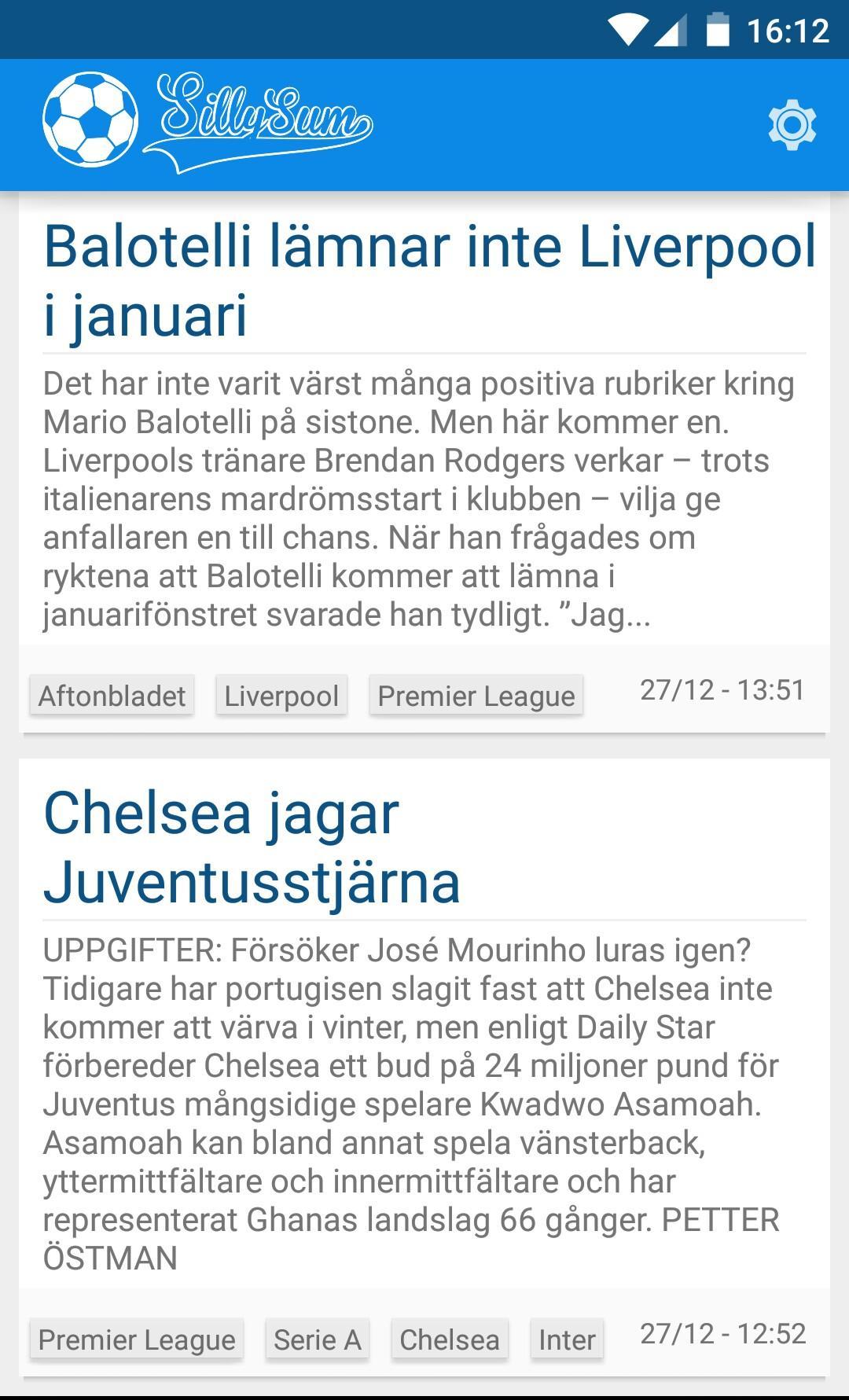Tap Premier League tag under Chelsea article

click(x=137, y=1339)
